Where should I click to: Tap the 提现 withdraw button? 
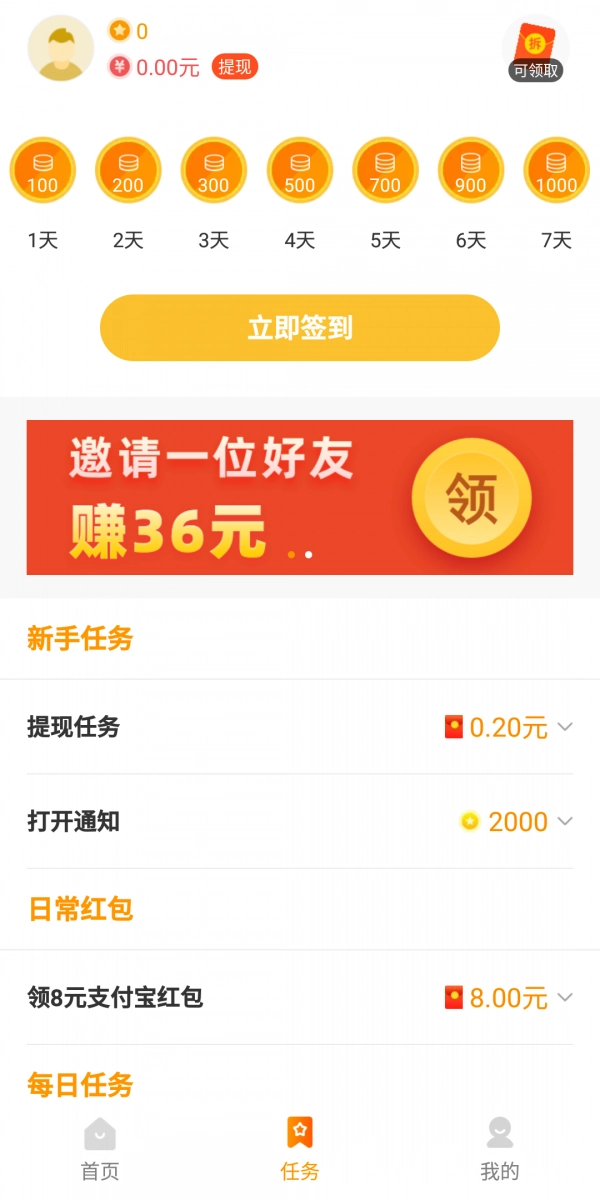click(235, 67)
